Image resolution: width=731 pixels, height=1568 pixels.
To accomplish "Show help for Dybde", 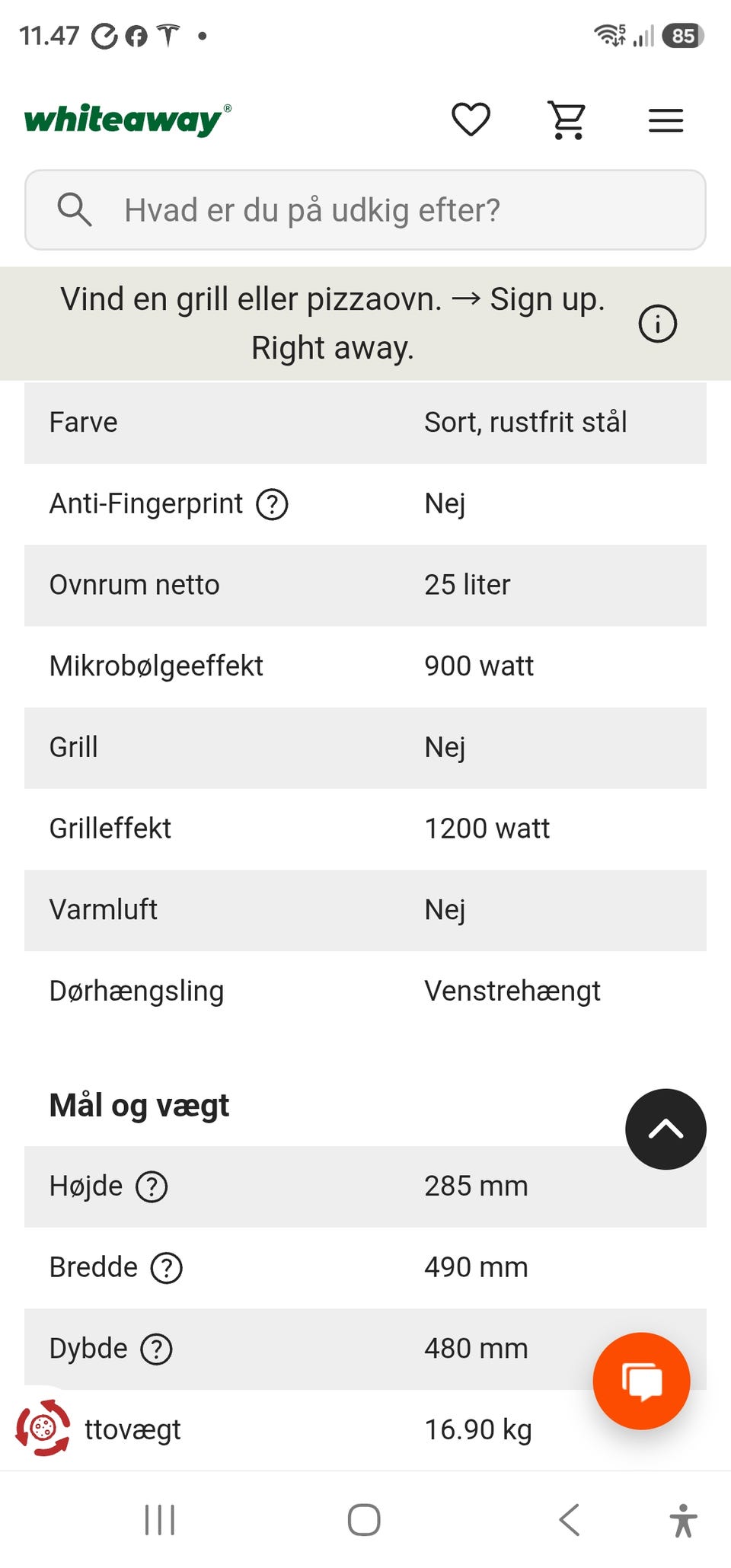I will [156, 1349].
